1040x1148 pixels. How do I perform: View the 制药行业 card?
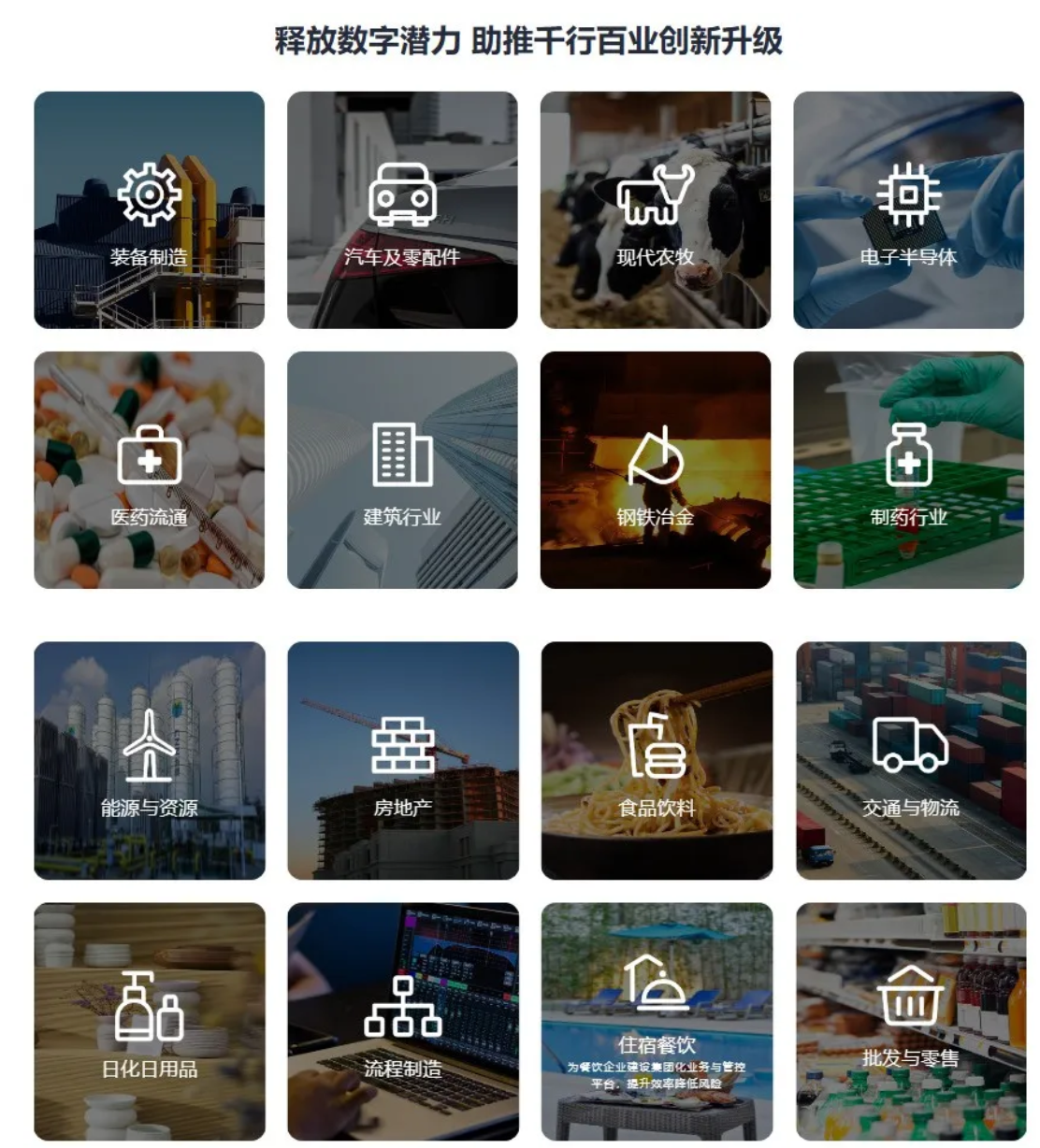pos(908,470)
